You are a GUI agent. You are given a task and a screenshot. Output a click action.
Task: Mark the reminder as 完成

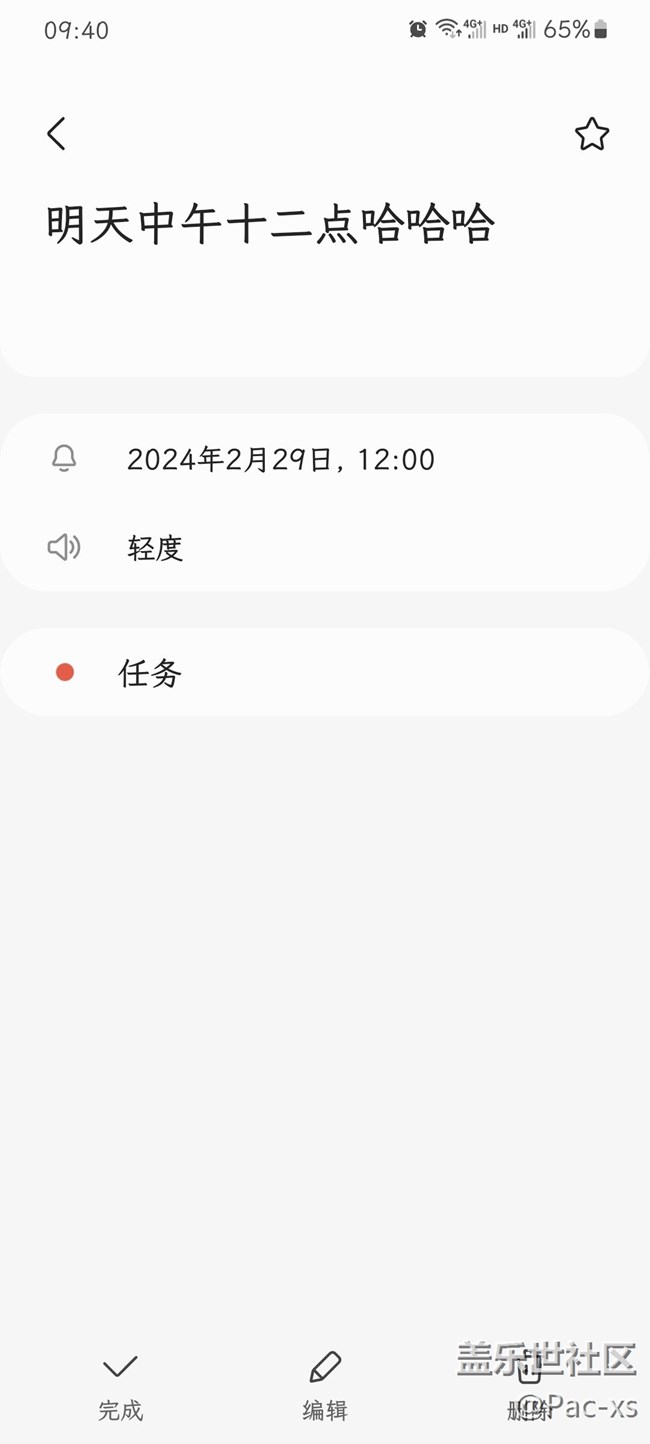click(x=121, y=1386)
